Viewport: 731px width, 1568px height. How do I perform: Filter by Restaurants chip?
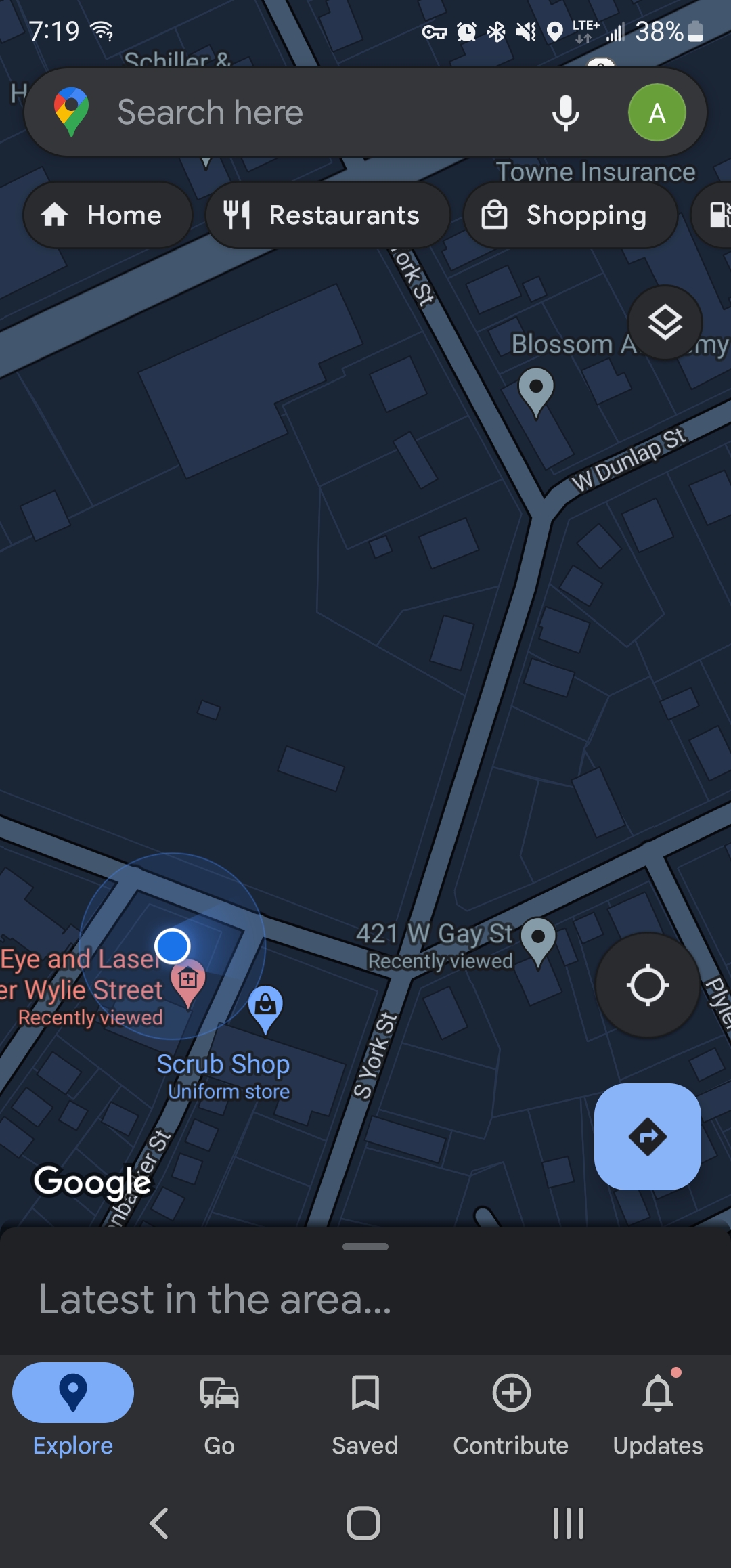pyautogui.click(x=328, y=215)
